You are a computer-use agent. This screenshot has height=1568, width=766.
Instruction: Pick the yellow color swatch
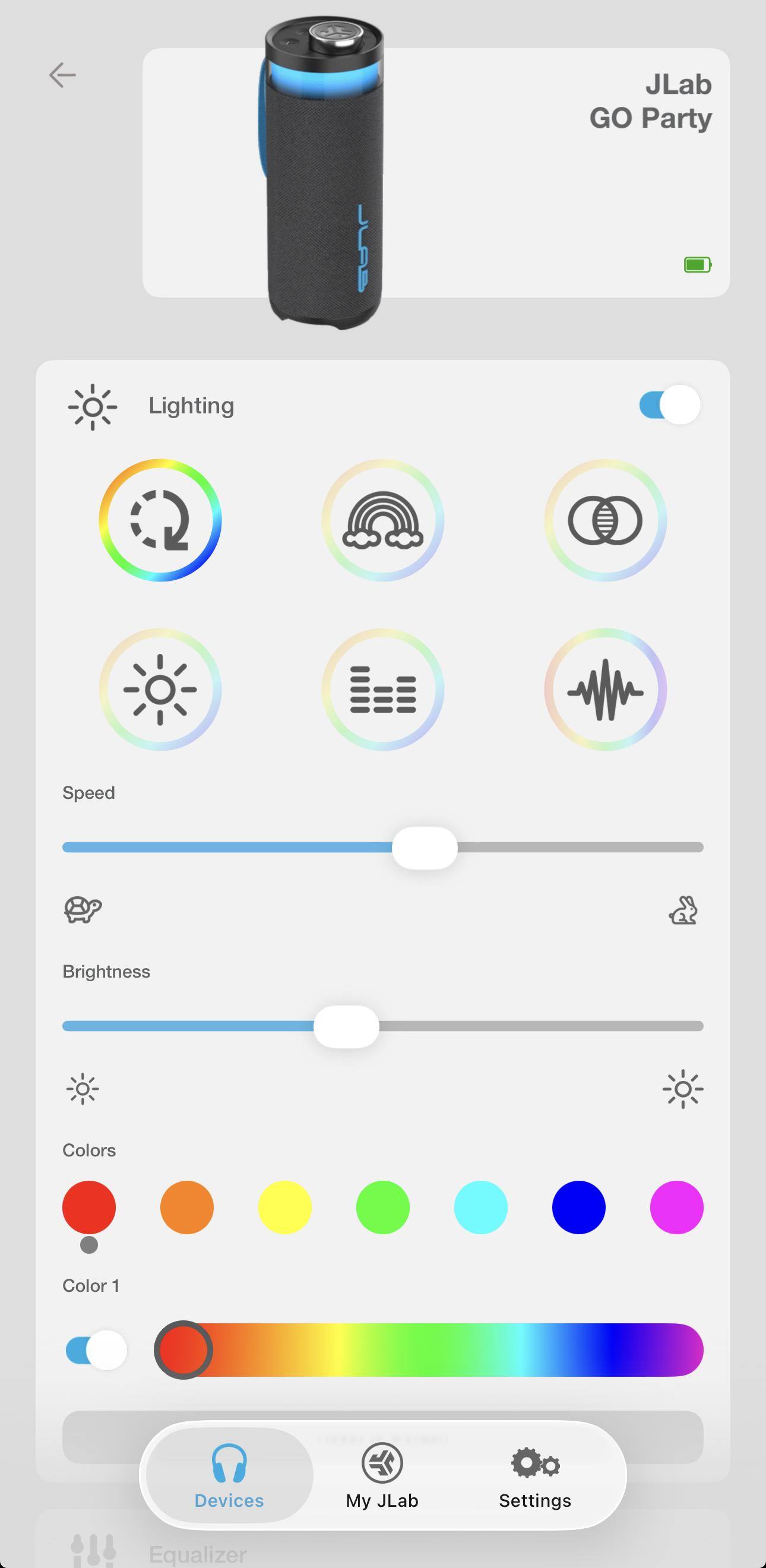(x=285, y=1207)
